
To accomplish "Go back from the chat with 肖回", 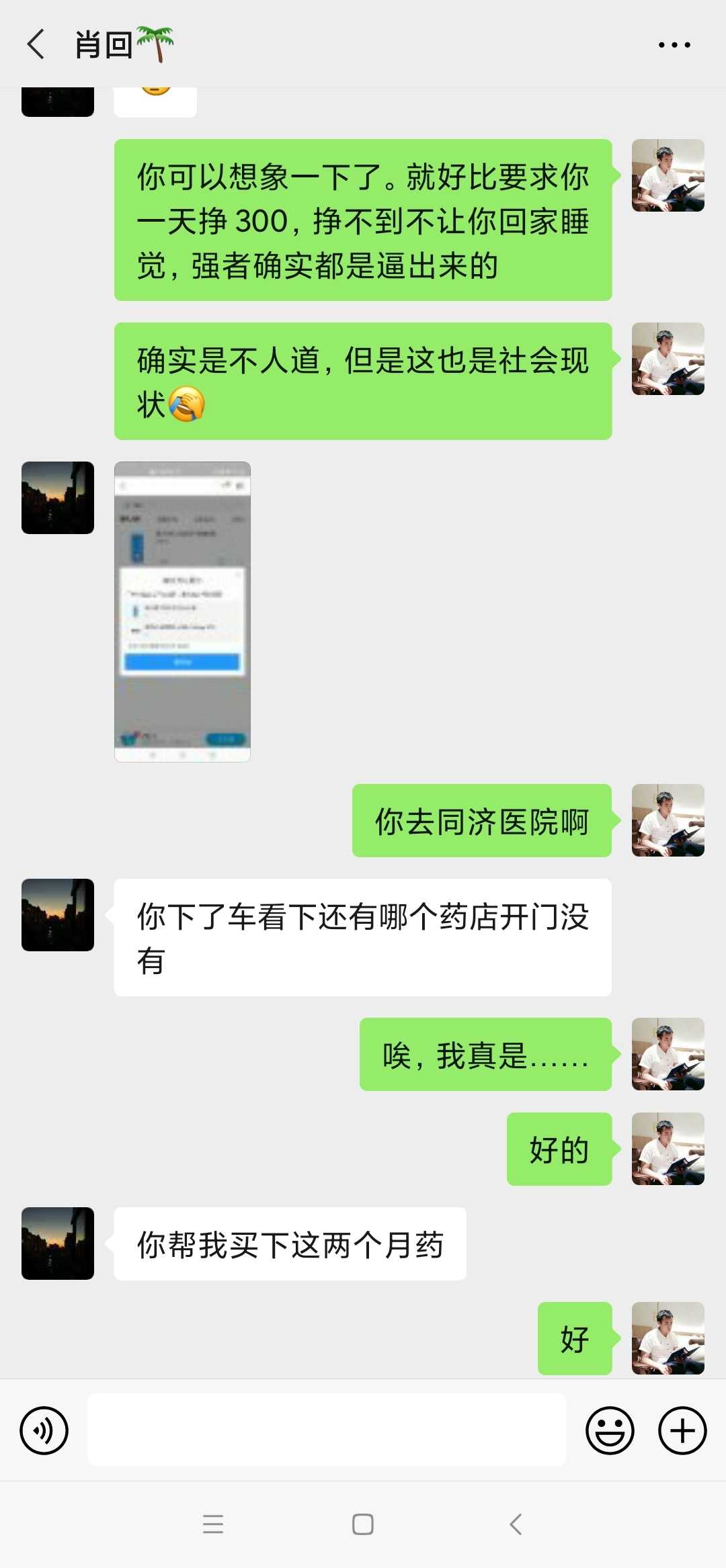I will [36, 44].
